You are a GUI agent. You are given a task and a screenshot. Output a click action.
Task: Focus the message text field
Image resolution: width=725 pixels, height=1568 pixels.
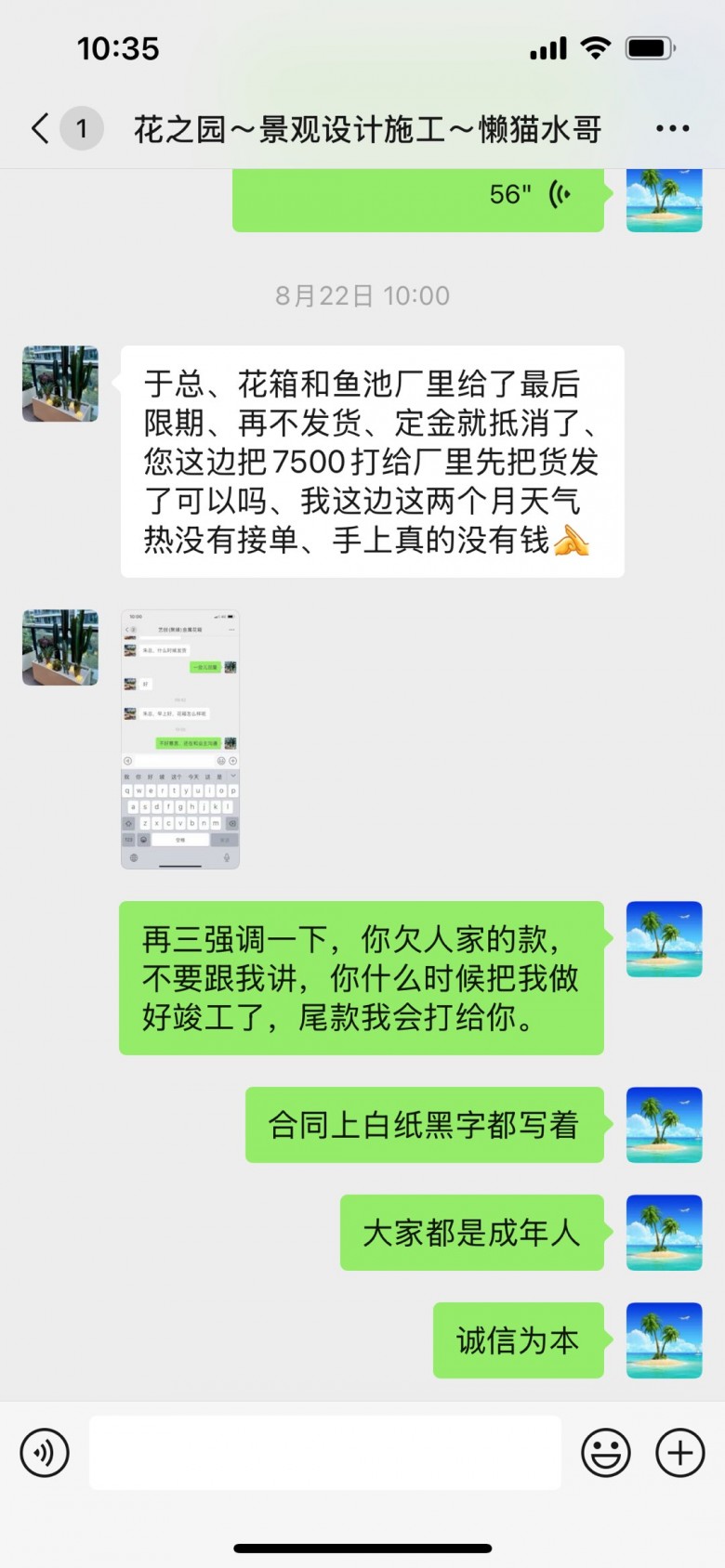click(325, 1452)
